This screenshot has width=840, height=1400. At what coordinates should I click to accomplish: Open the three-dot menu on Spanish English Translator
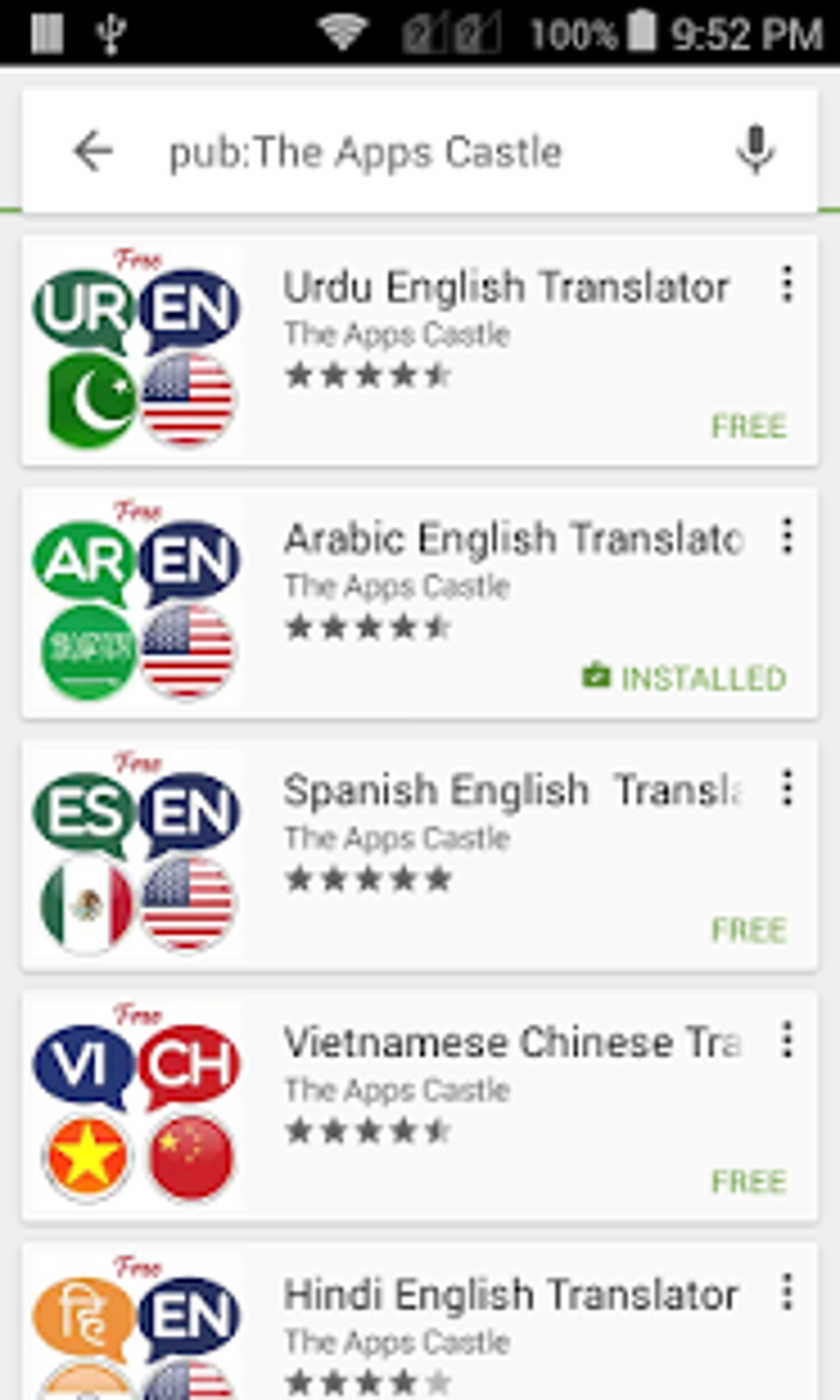[787, 789]
